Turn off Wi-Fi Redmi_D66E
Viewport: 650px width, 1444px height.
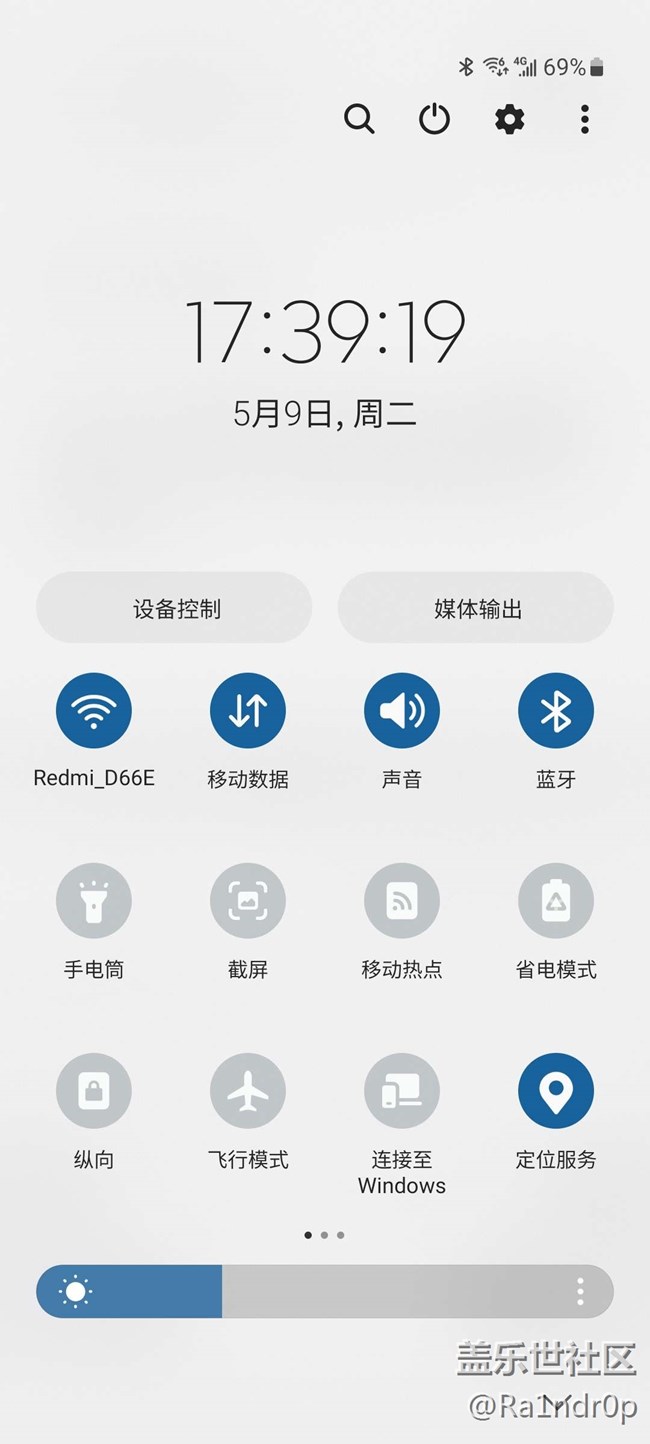click(x=94, y=711)
